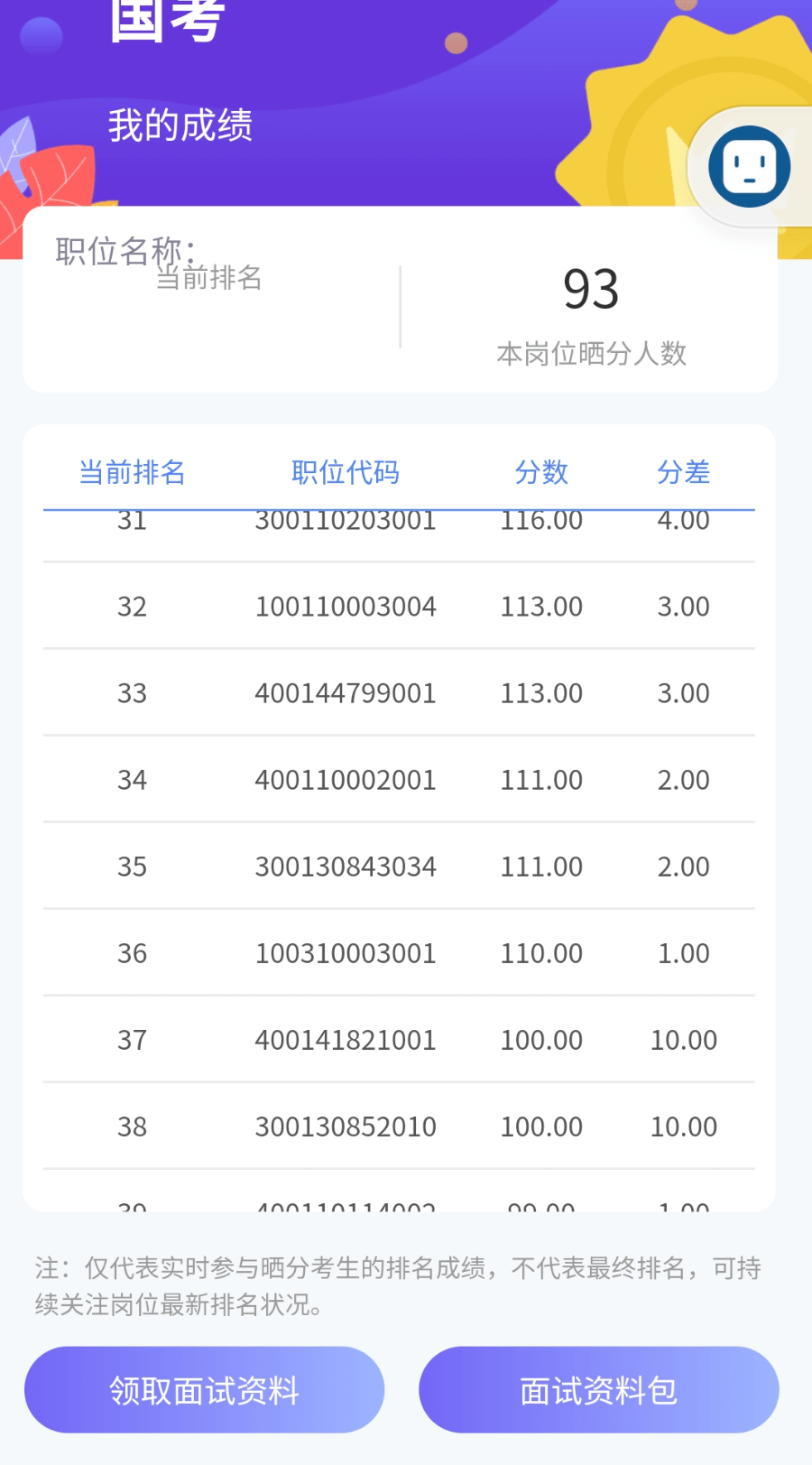Select the partially visible rank 39 row
Viewport: 812px width, 1465px height.
(x=400, y=1205)
